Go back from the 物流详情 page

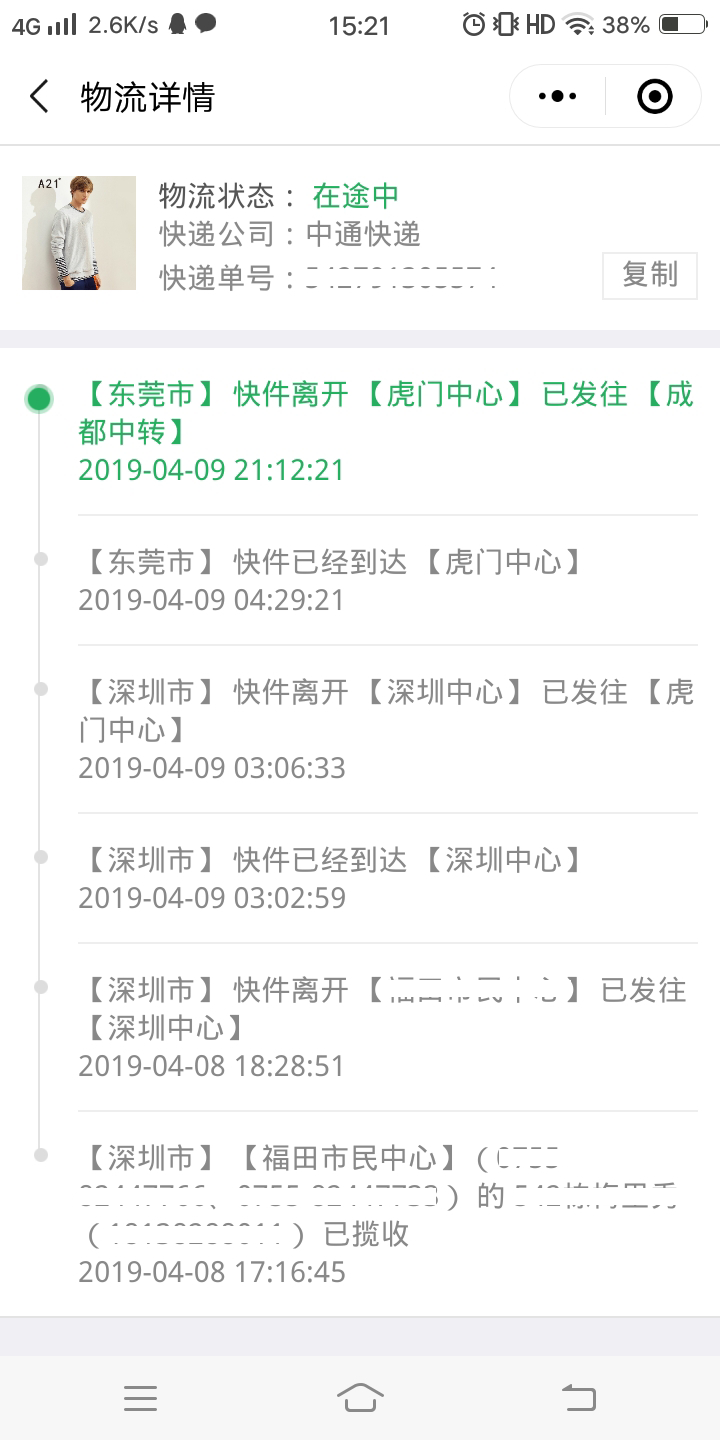click(x=39, y=97)
